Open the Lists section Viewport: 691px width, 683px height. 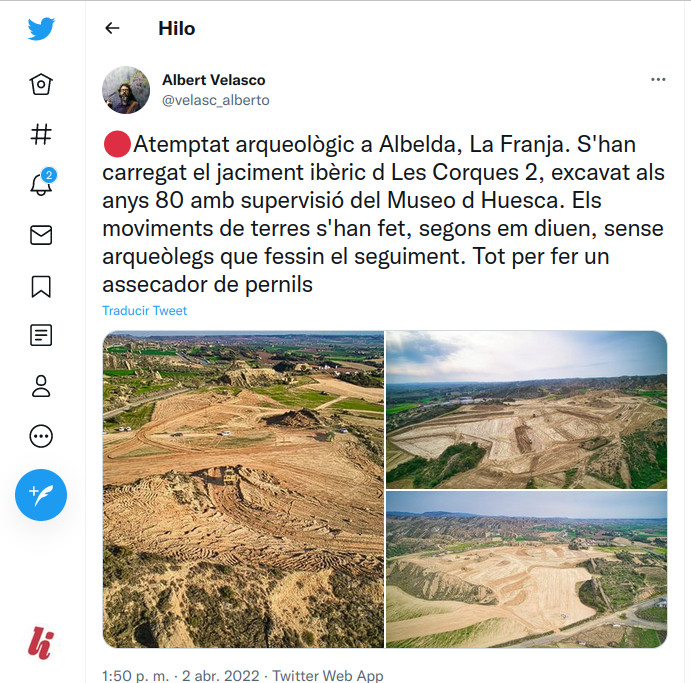click(x=41, y=335)
